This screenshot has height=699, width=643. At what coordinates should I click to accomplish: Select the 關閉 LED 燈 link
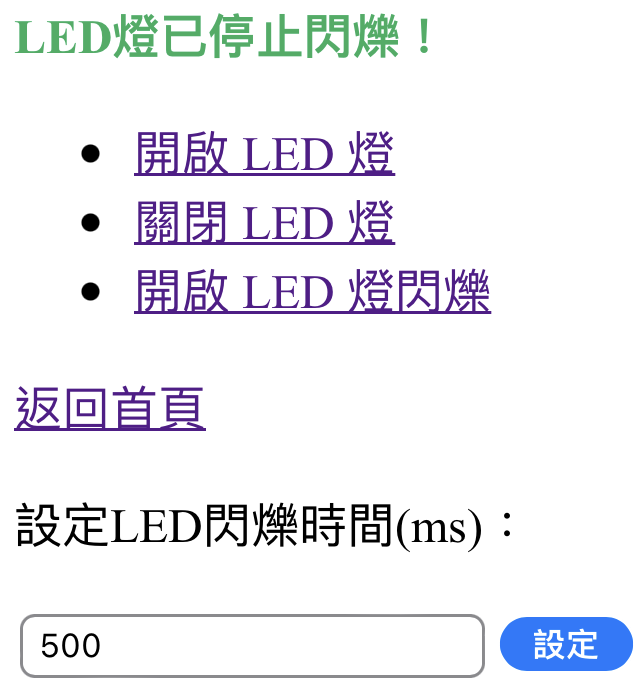264,223
